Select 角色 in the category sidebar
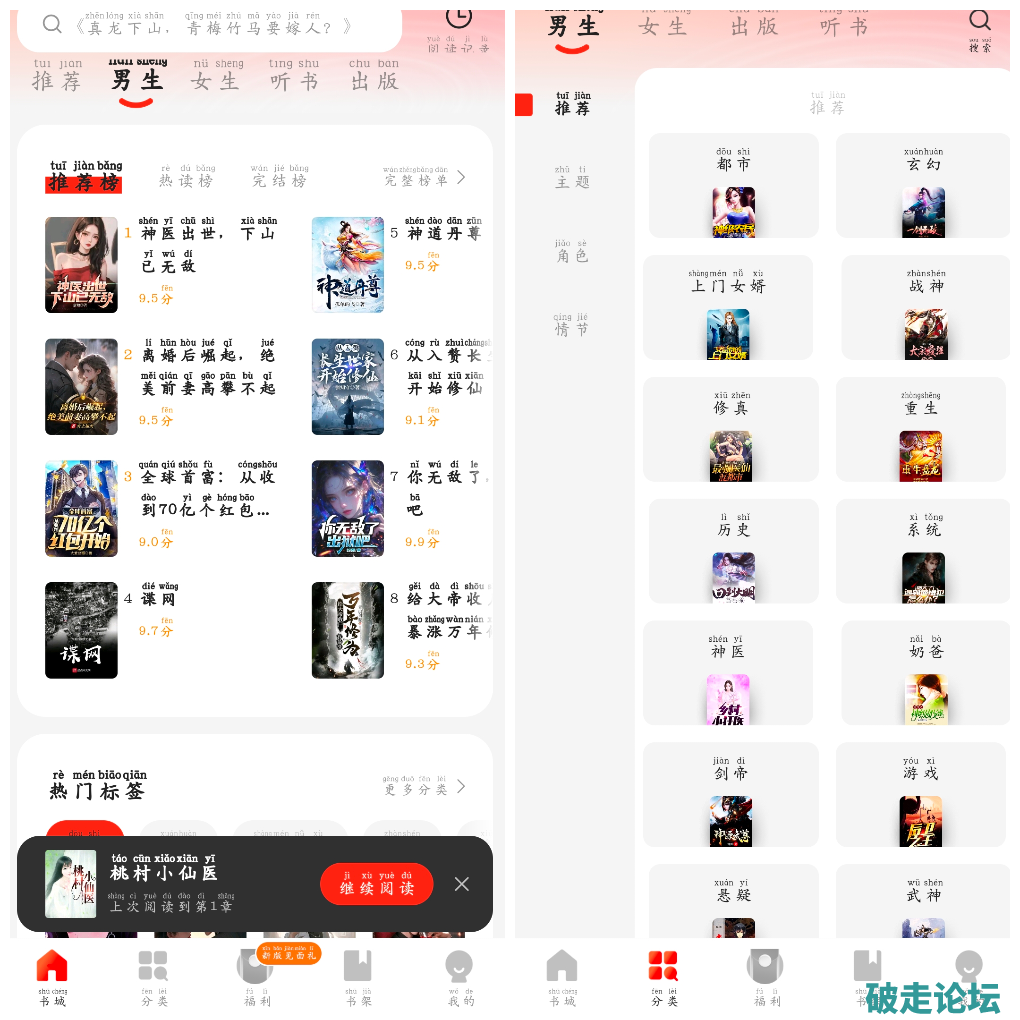 click(572, 251)
